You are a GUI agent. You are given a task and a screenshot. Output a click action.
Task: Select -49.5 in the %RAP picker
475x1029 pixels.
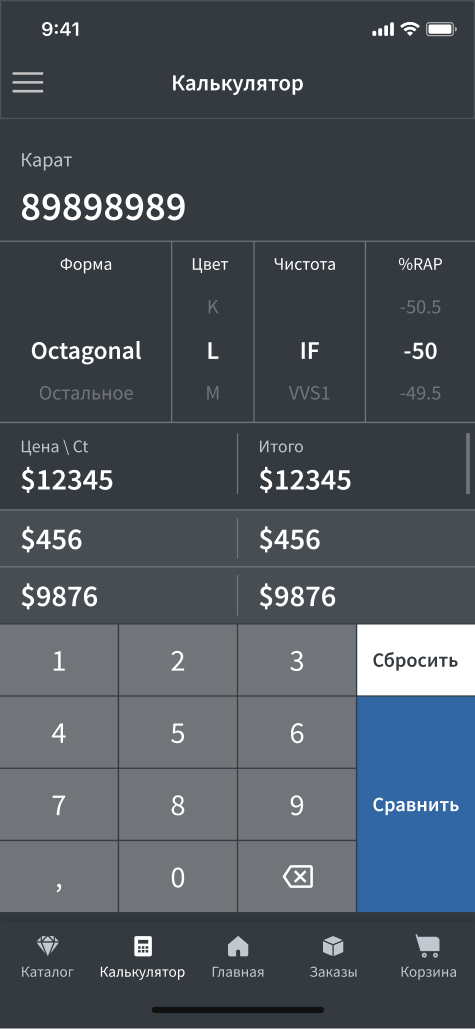(420, 394)
